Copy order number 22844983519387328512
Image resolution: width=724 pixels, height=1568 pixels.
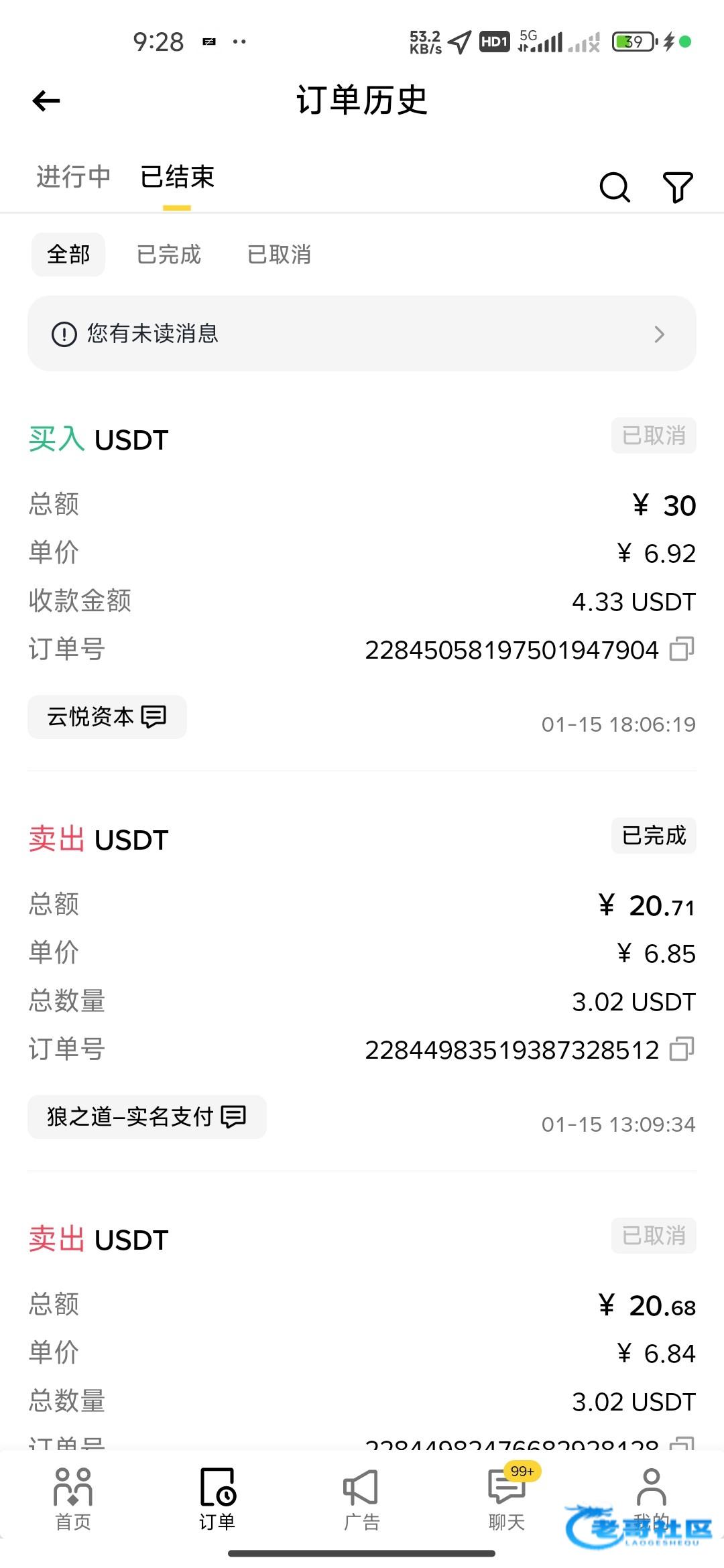pos(682,1049)
